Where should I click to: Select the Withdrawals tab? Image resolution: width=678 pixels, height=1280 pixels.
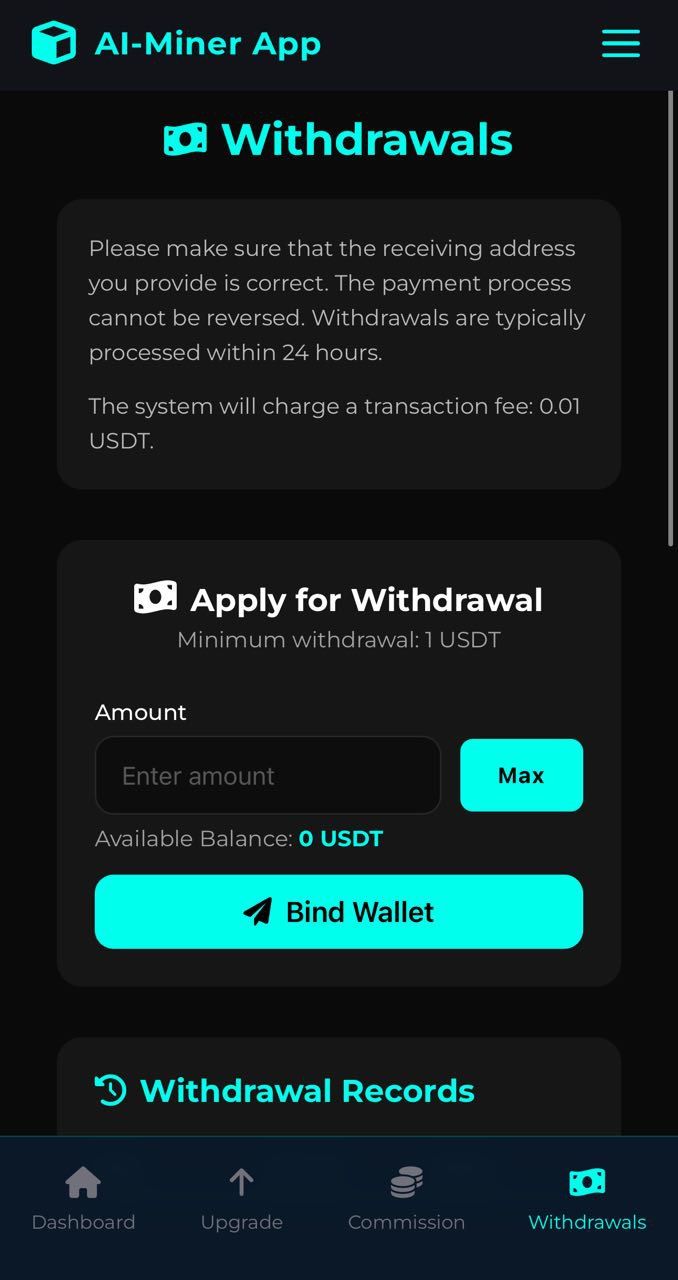[587, 1199]
